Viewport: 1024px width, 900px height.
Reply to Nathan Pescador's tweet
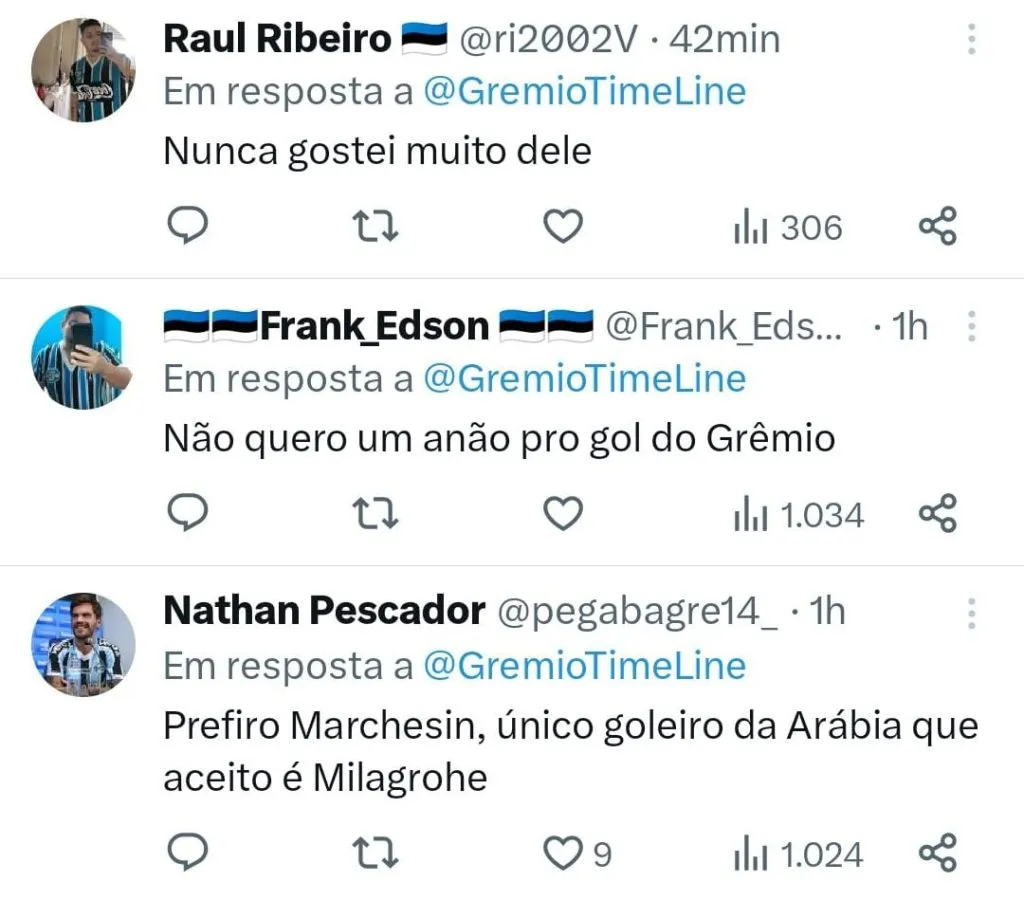point(185,853)
